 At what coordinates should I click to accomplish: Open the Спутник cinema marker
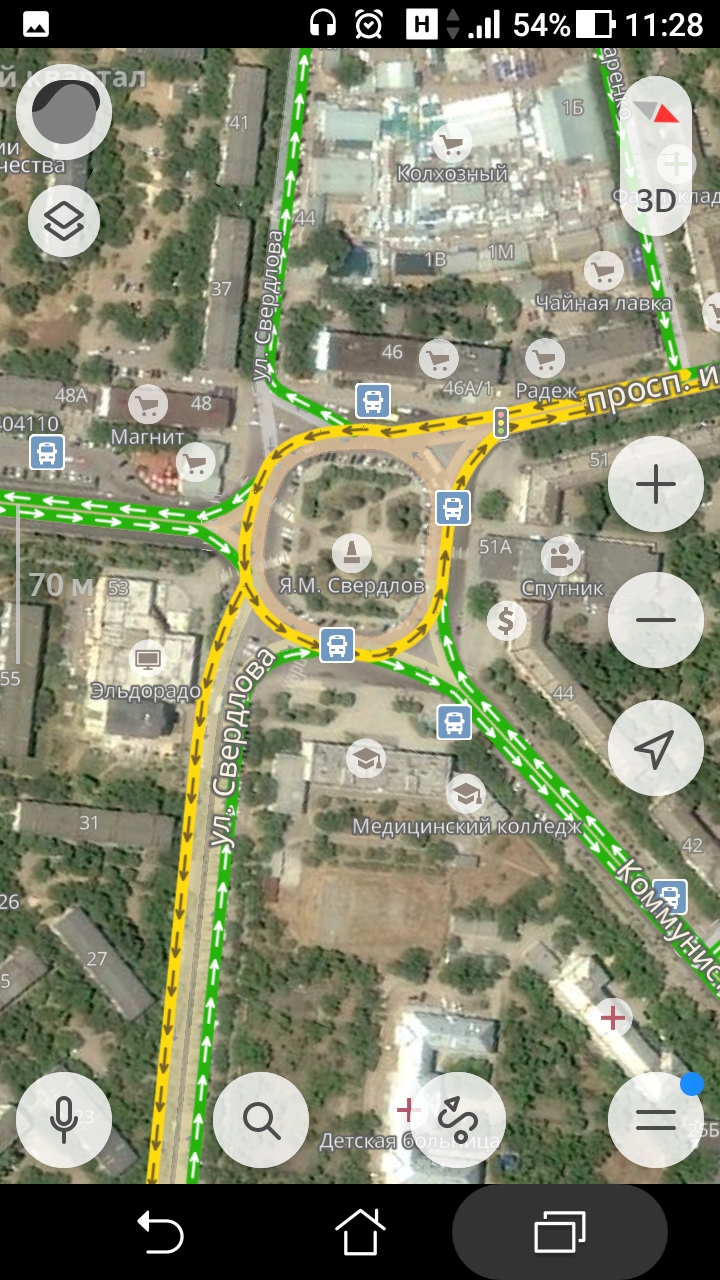(560, 556)
